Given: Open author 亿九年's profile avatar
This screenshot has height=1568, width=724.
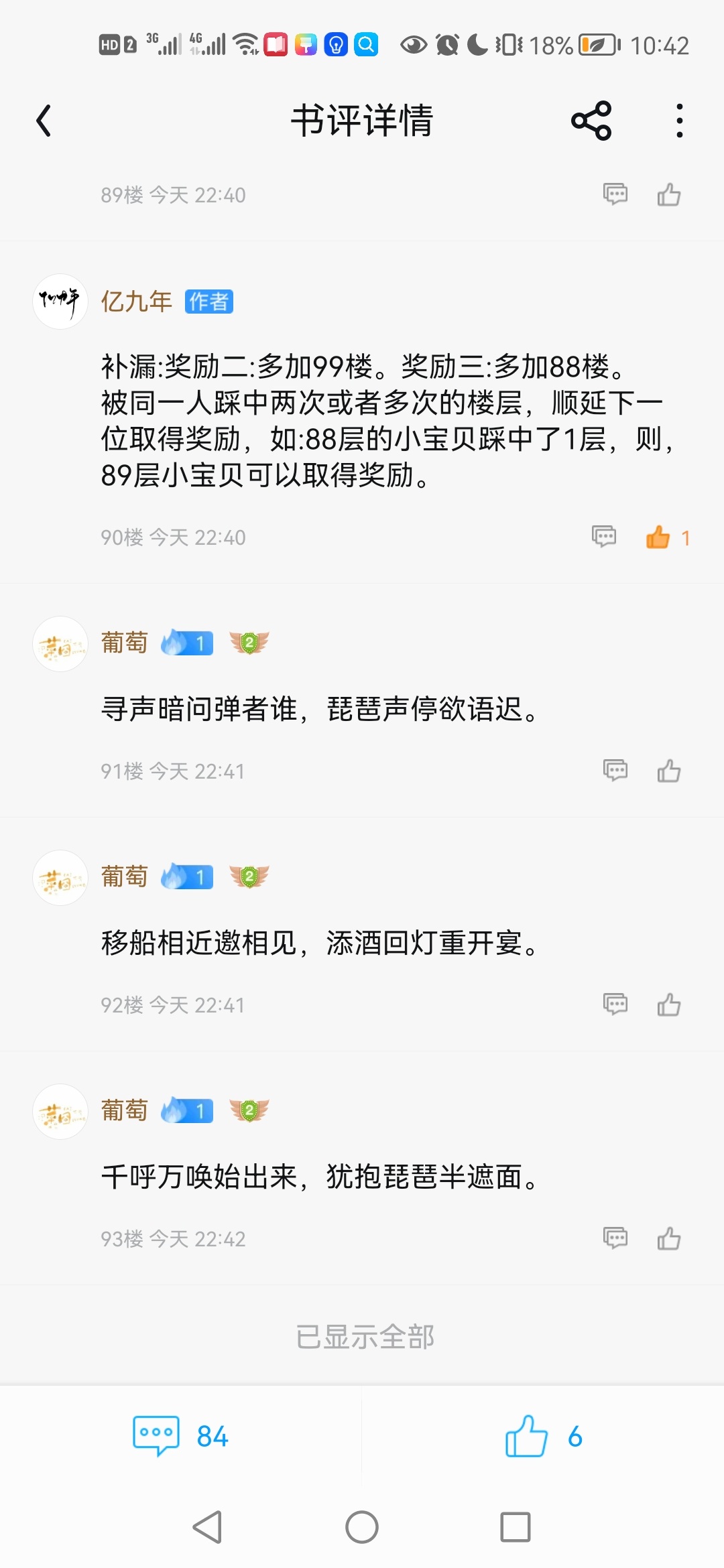Looking at the screenshot, I should pos(60,302).
